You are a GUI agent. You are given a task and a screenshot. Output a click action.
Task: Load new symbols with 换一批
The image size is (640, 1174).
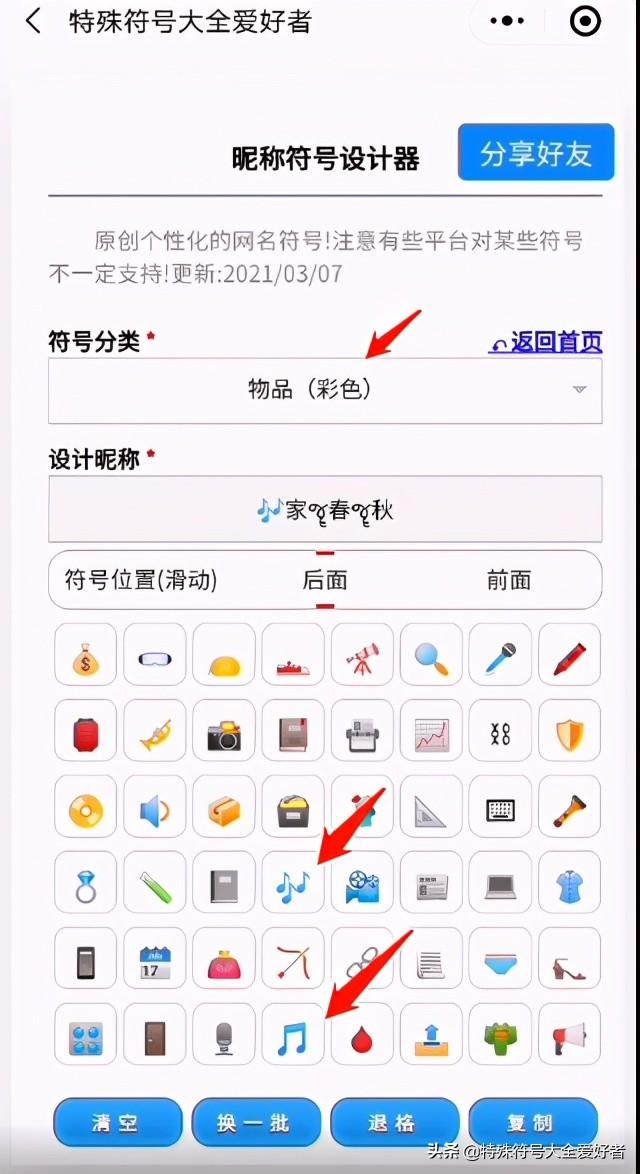click(256, 1124)
